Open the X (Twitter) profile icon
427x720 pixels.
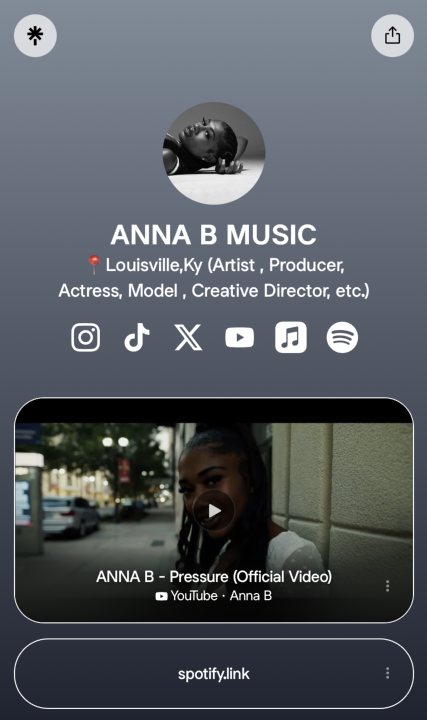pyautogui.click(x=188, y=338)
